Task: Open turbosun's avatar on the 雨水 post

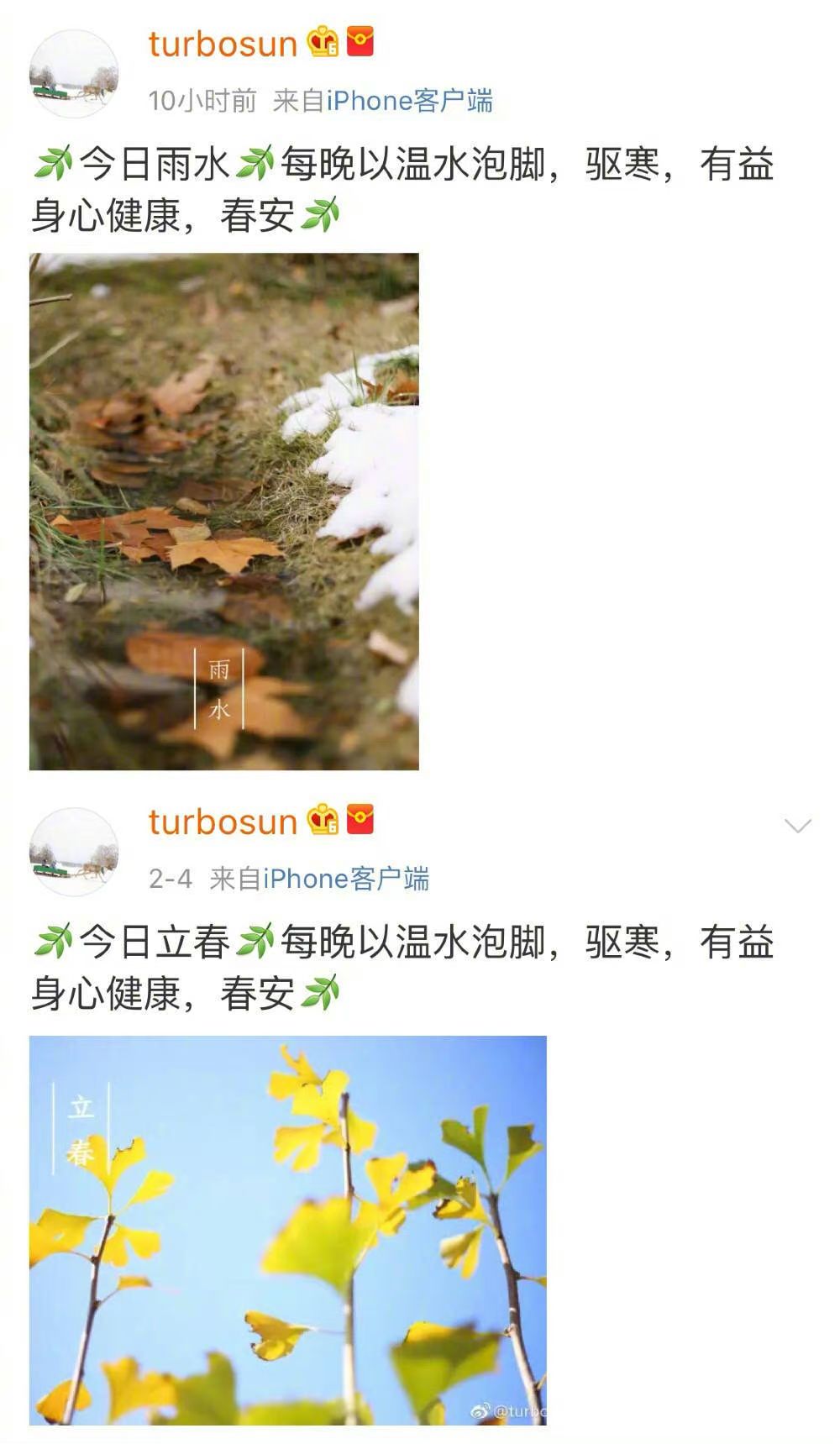Action: click(x=74, y=74)
